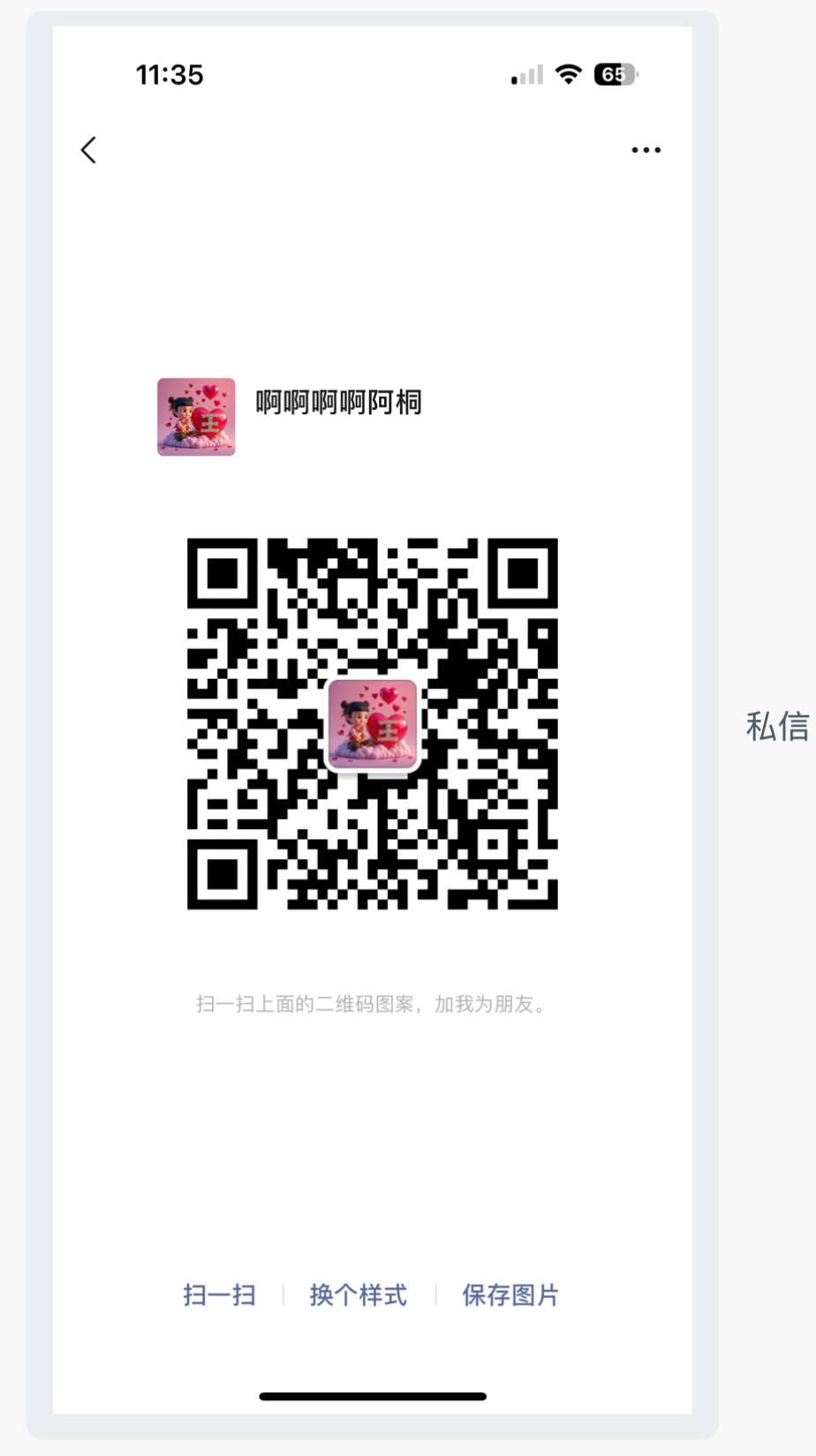
Task: Open the three-dot overflow menu
Action: (x=646, y=150)
